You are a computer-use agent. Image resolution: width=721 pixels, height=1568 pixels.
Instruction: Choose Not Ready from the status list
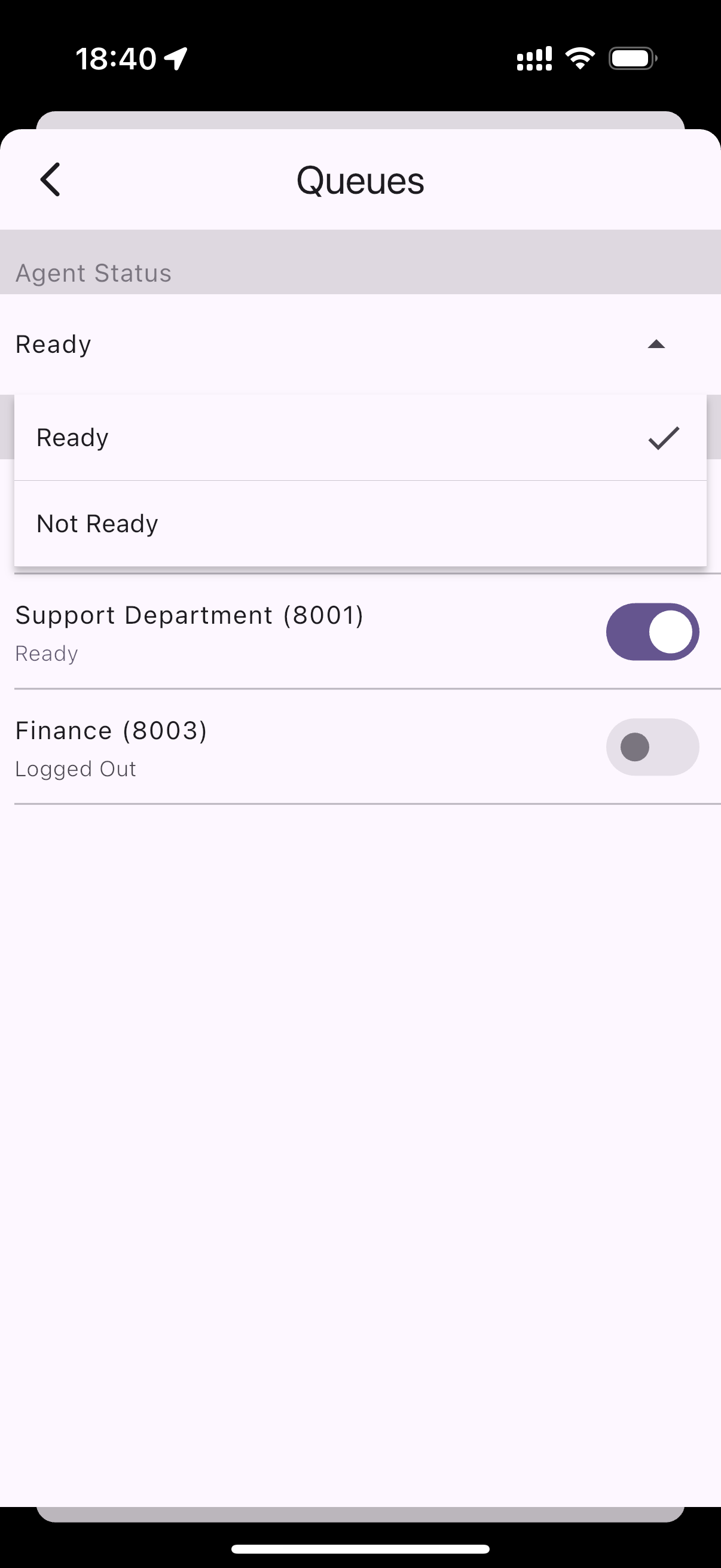[x=359, y=524]
